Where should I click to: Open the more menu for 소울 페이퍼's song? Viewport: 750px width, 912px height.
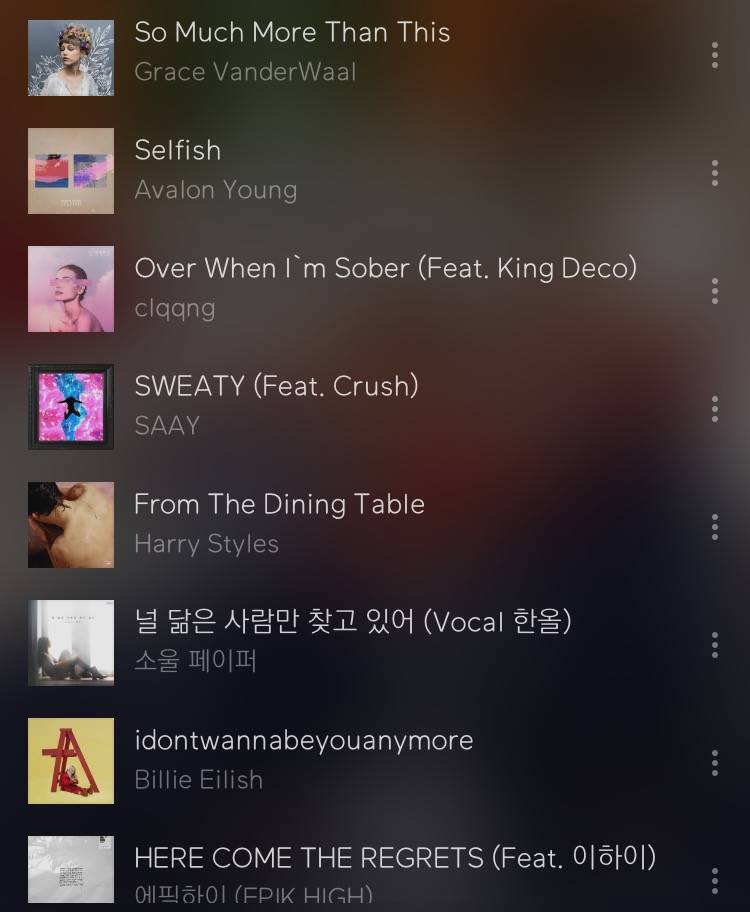714,645
